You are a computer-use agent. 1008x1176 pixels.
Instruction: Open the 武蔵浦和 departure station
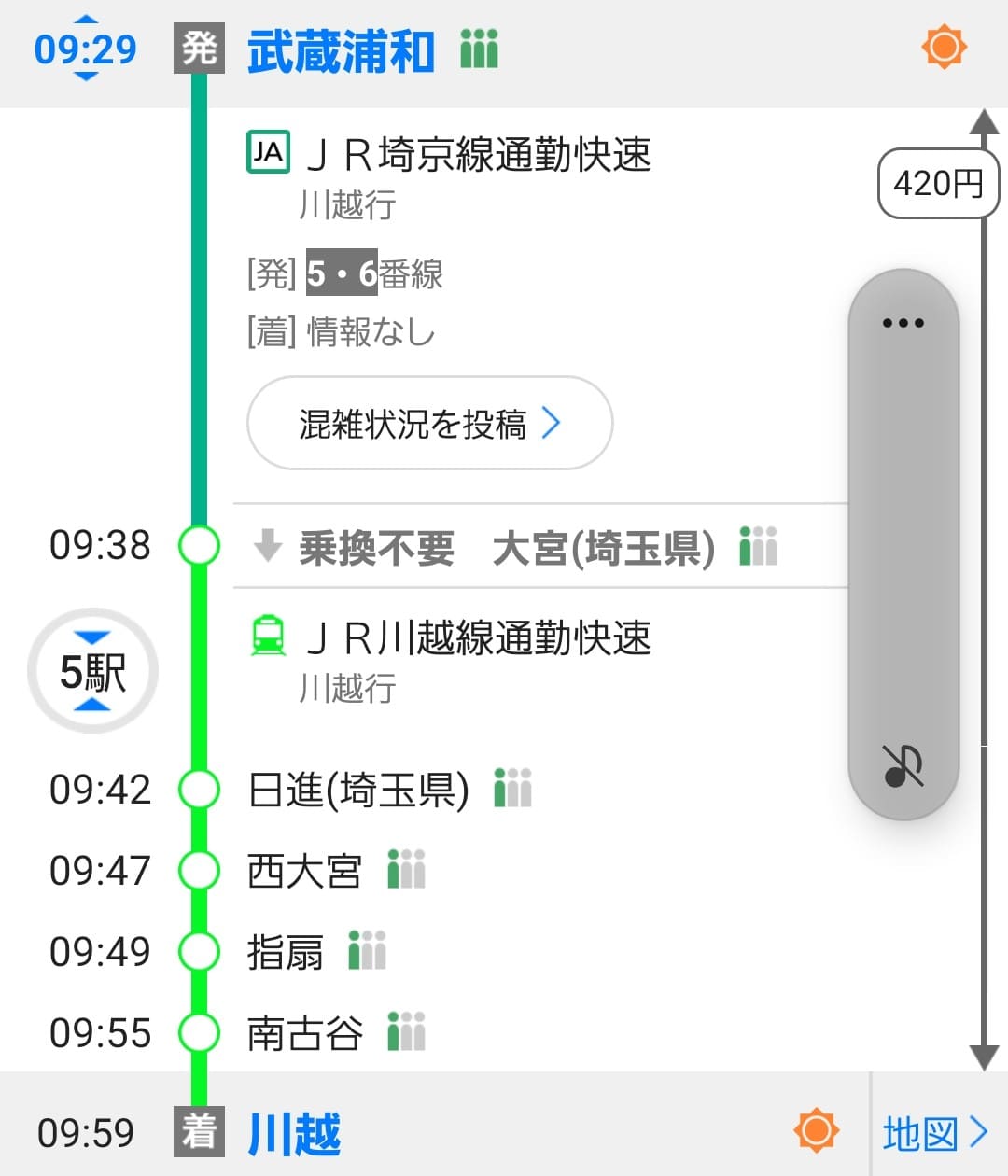tap(341, 51)
